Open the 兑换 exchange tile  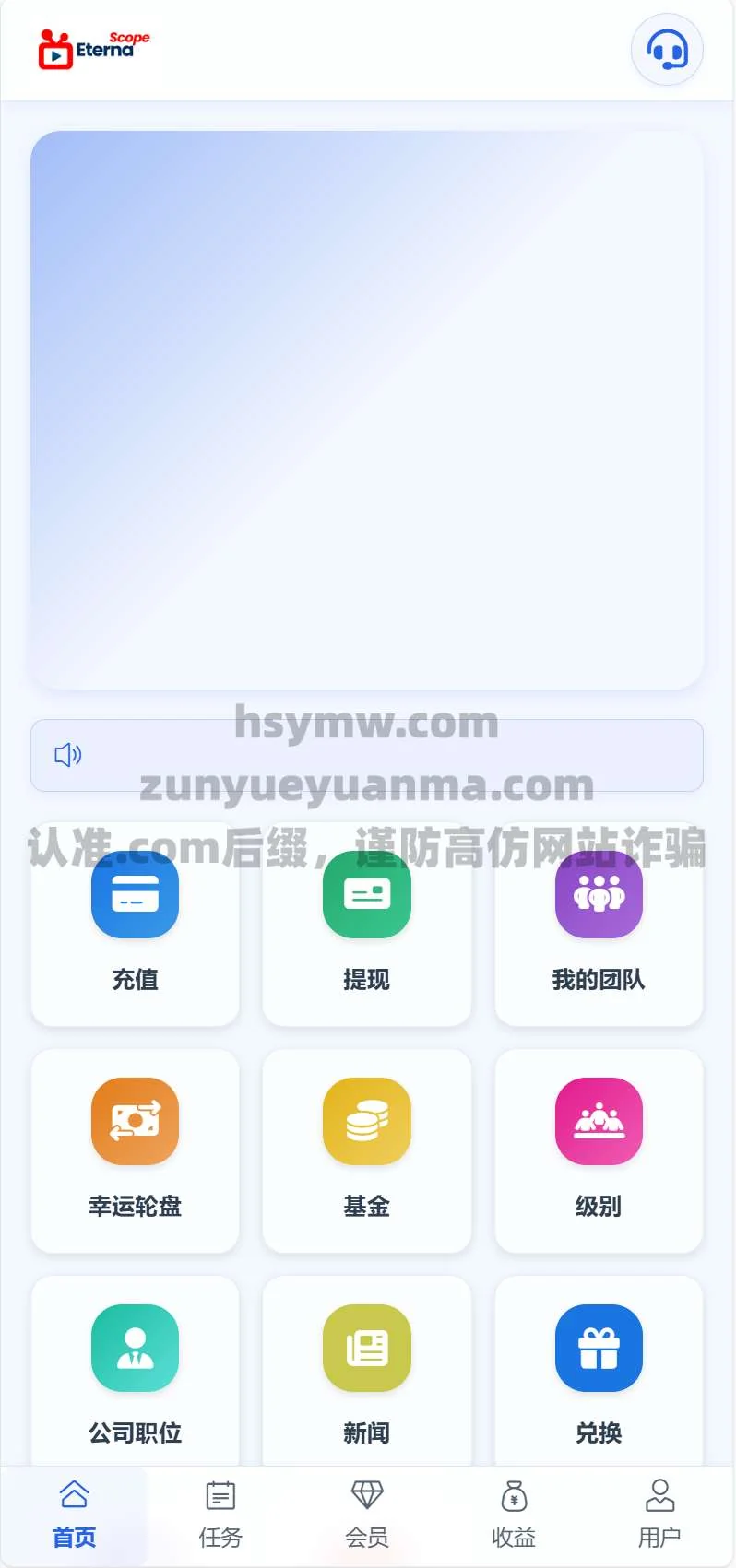[599, 1373]
